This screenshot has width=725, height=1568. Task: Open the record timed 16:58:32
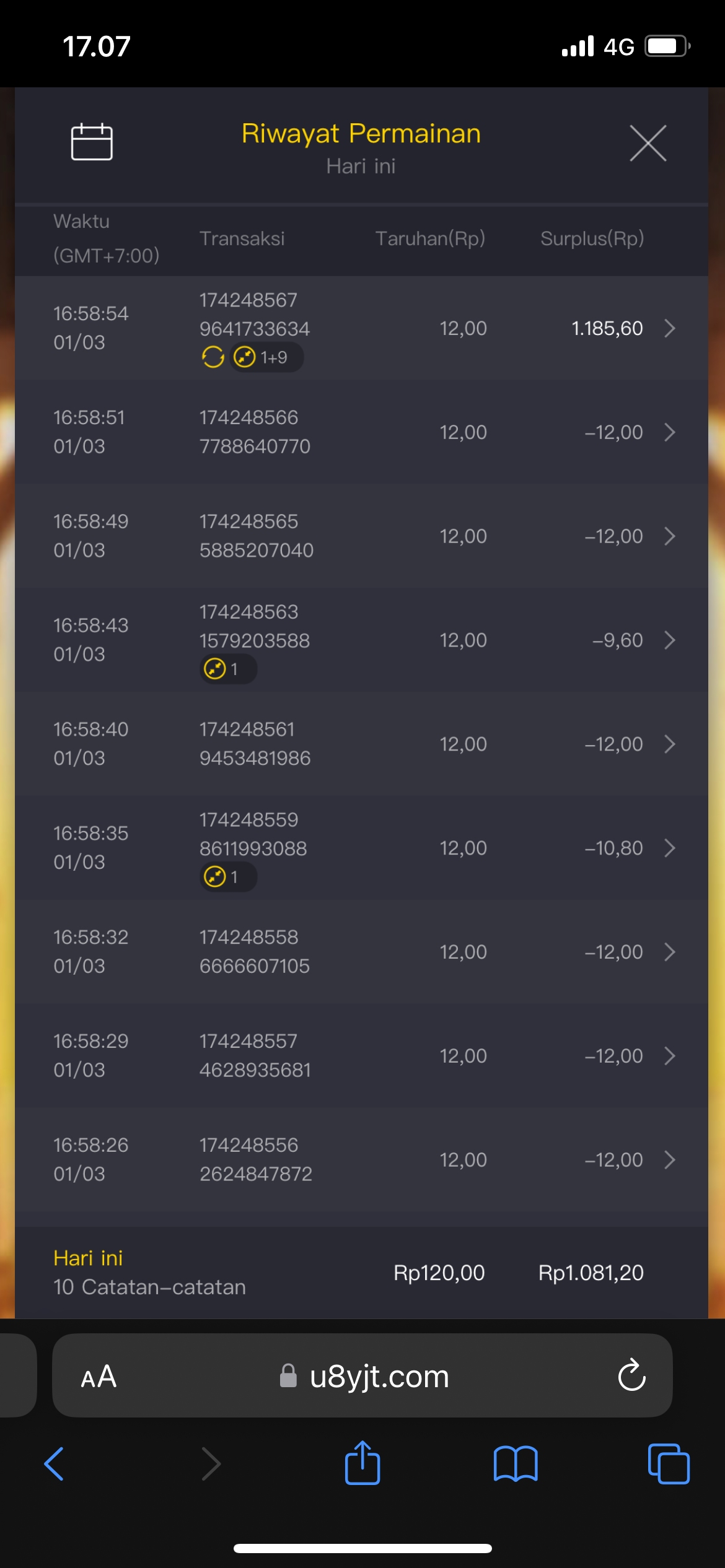[x=669, y=952]
